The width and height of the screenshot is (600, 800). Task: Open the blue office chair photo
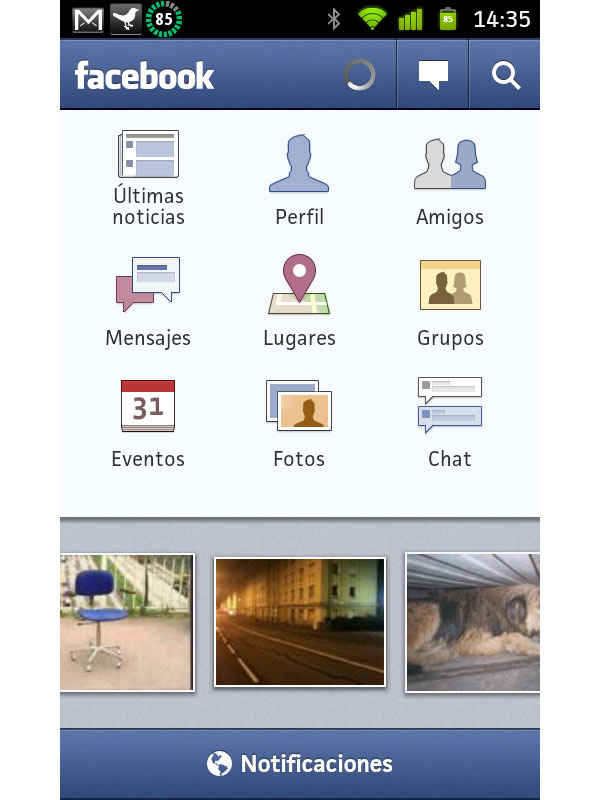pyautogui.click(x=126, y=622)
